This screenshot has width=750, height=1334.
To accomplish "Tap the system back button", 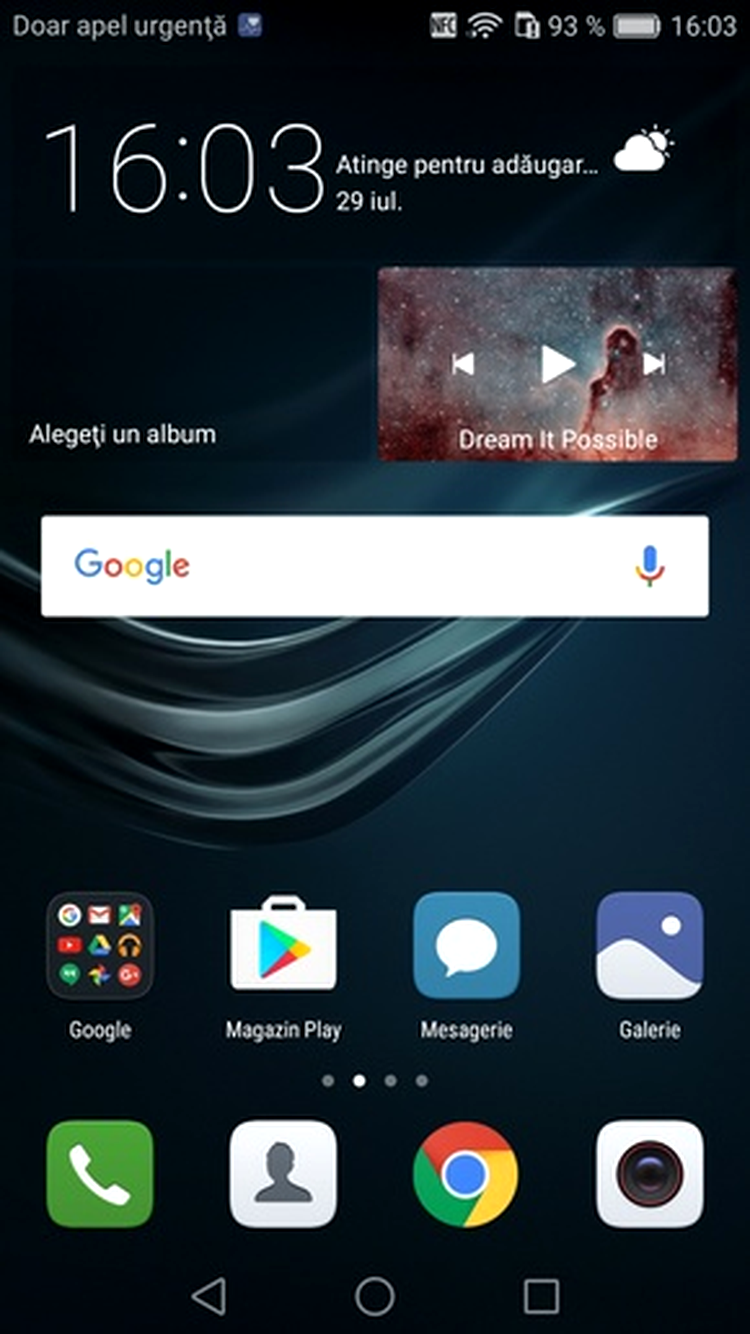I will pos(208,1297).
